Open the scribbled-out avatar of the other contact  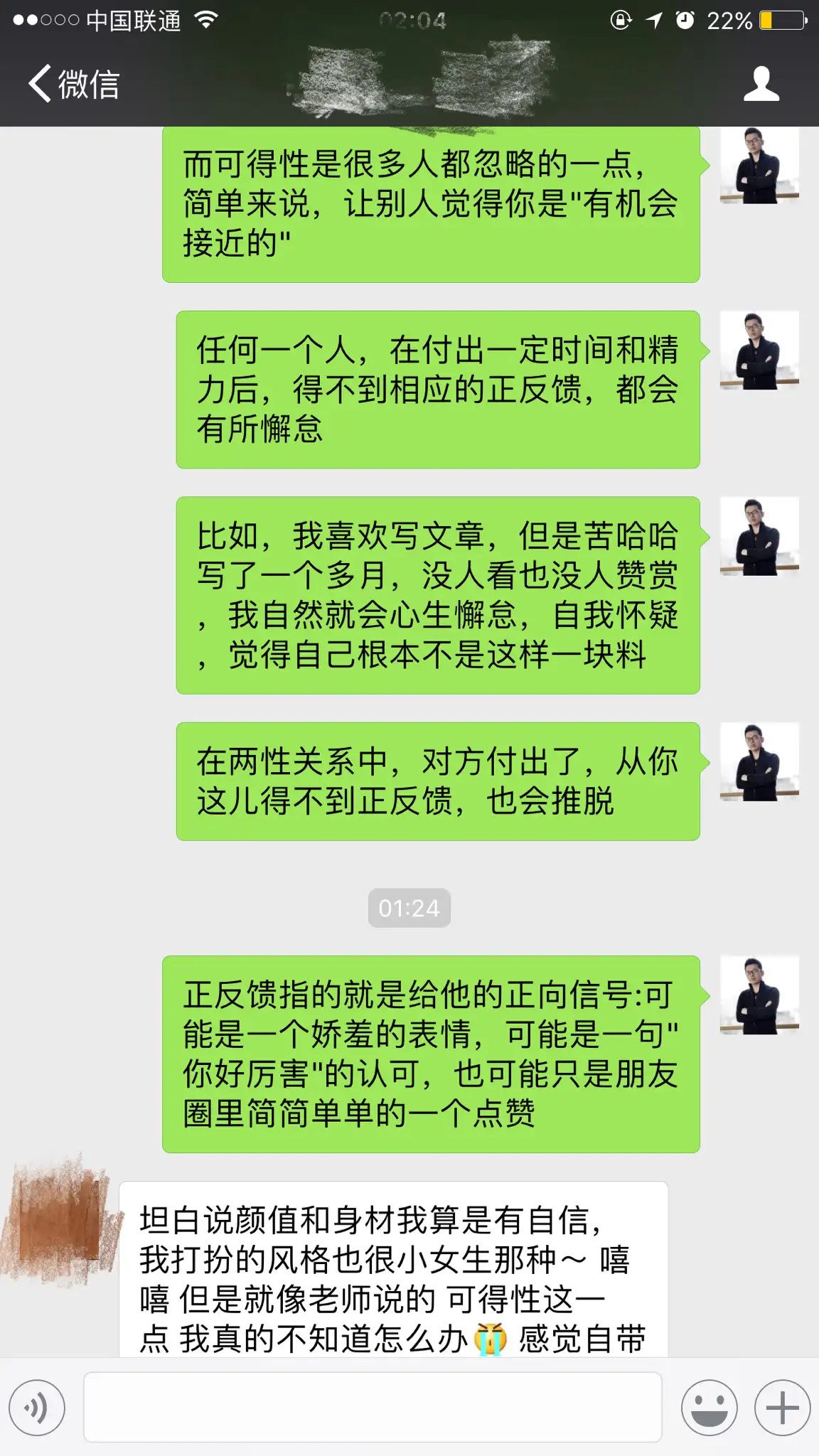60,1220
